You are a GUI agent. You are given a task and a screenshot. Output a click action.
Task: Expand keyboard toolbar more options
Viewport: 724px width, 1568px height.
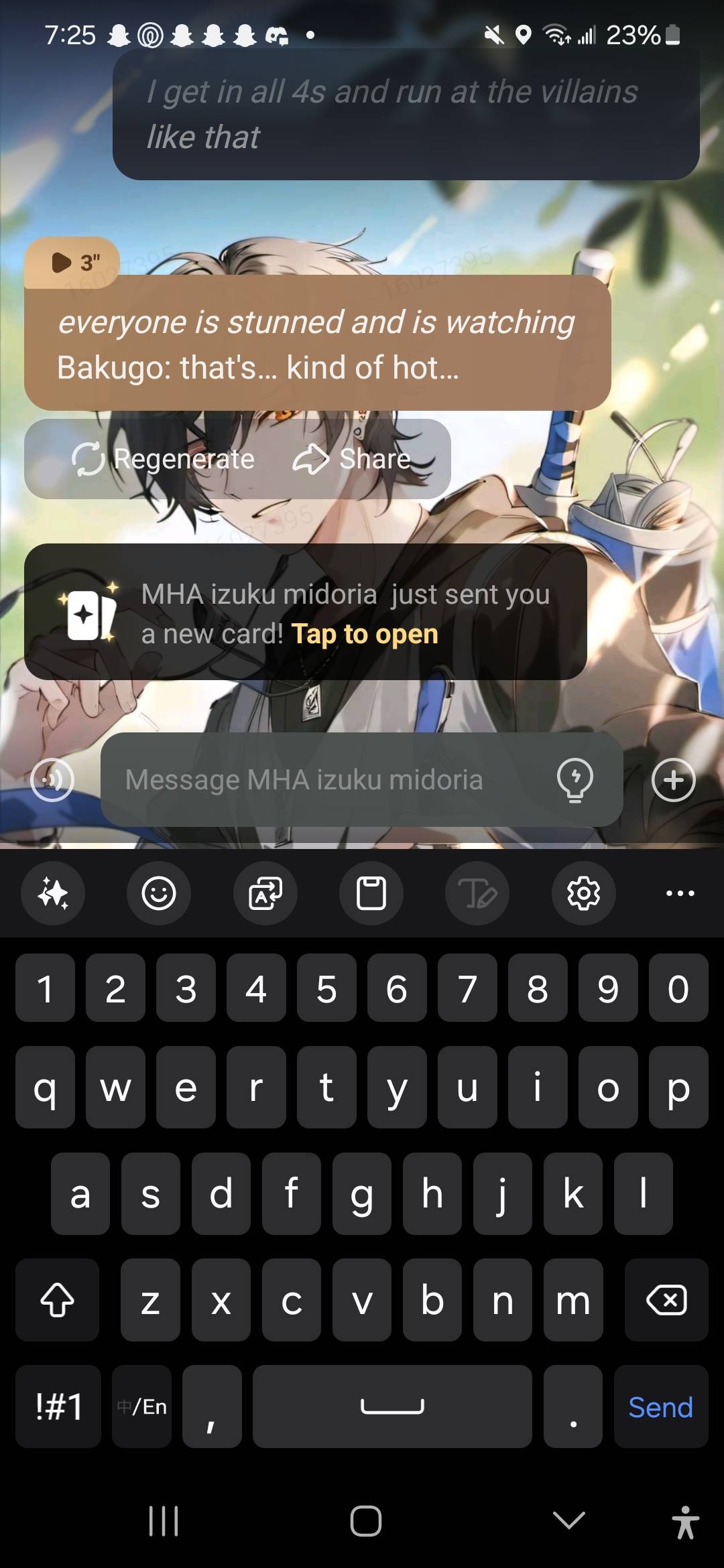680,893
